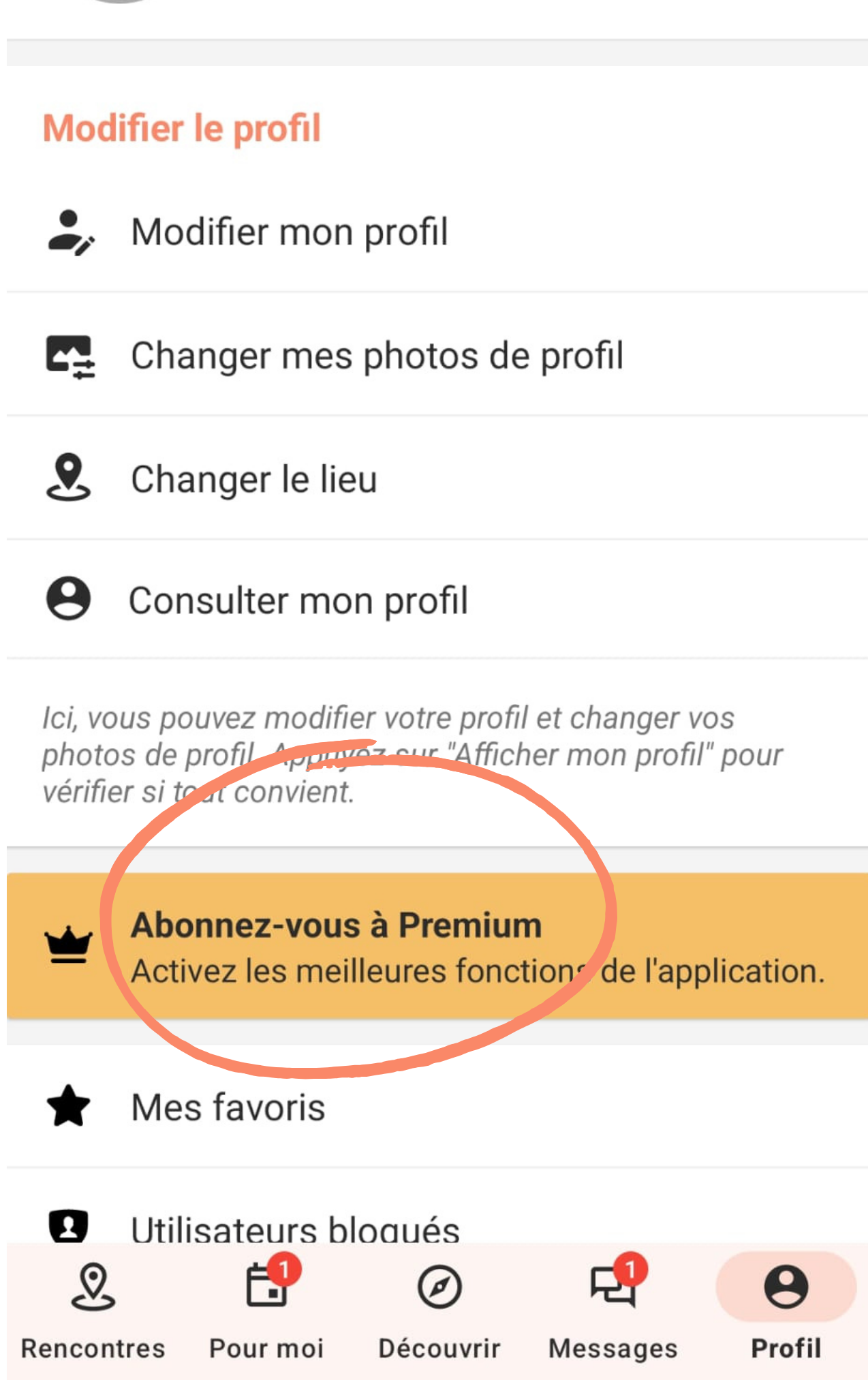Image resolution: width=868 pixels, height=1380 pixels.
Task: Tap the Abonnez-vous à Premium banner
Action: [x=436, y=947]
